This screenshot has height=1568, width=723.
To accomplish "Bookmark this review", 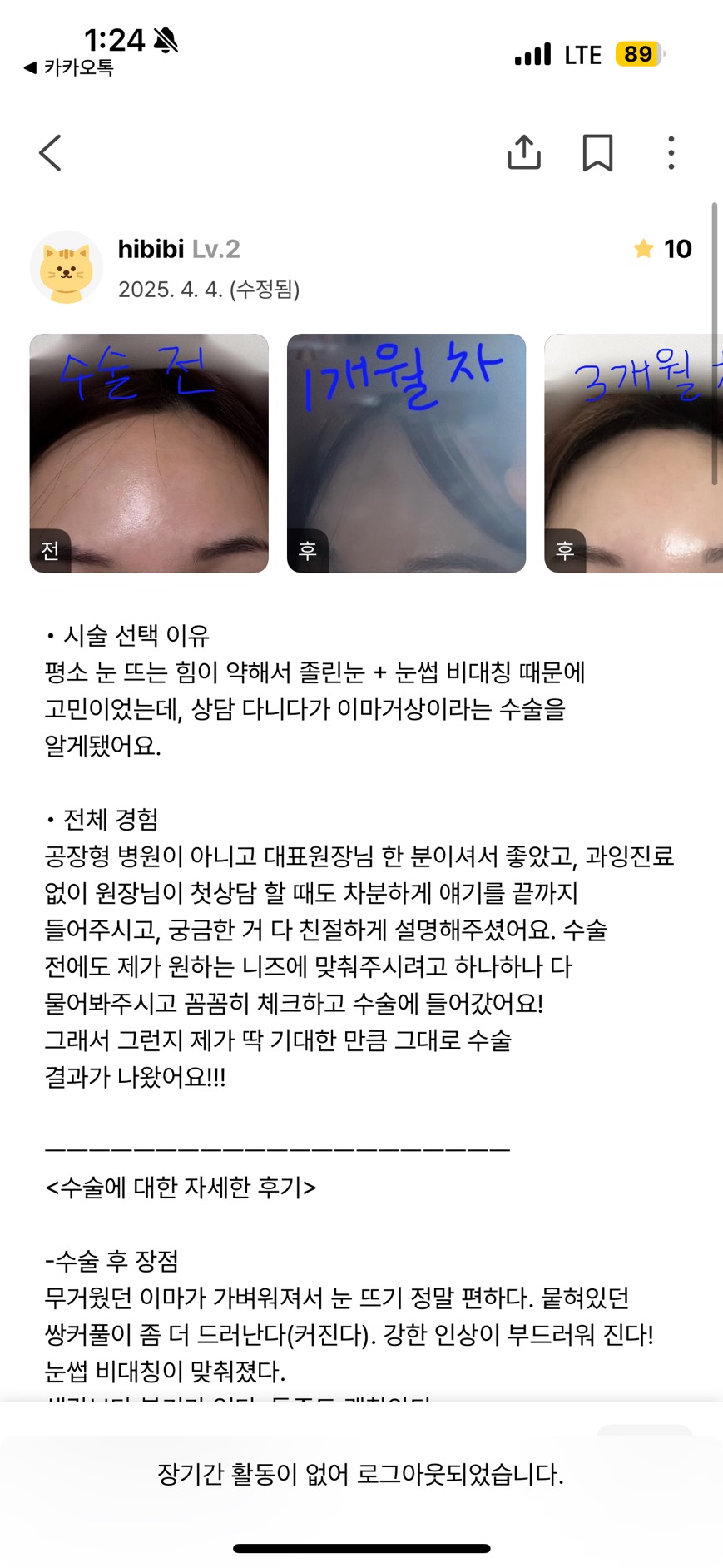I will [597, 153].
